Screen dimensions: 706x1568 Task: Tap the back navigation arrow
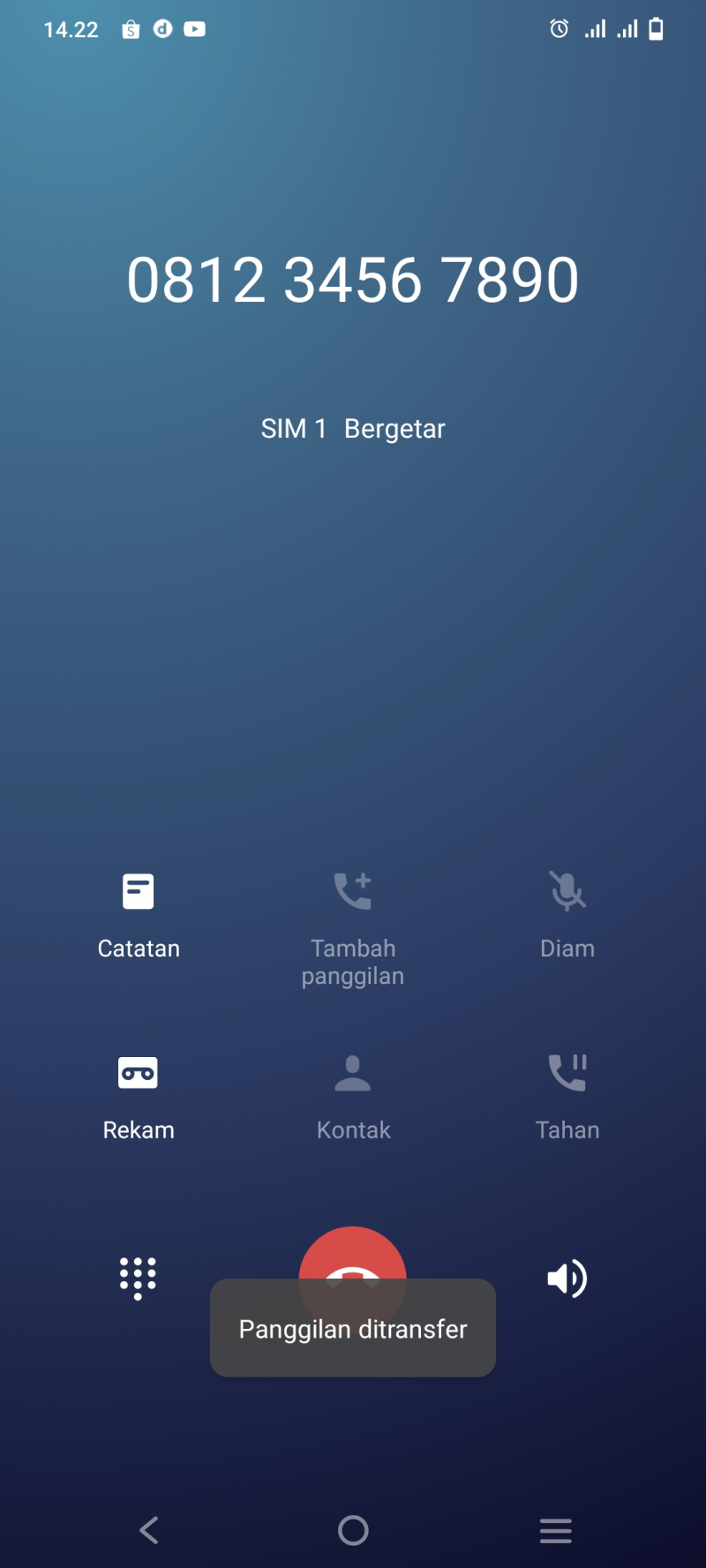coord(148,1530)
